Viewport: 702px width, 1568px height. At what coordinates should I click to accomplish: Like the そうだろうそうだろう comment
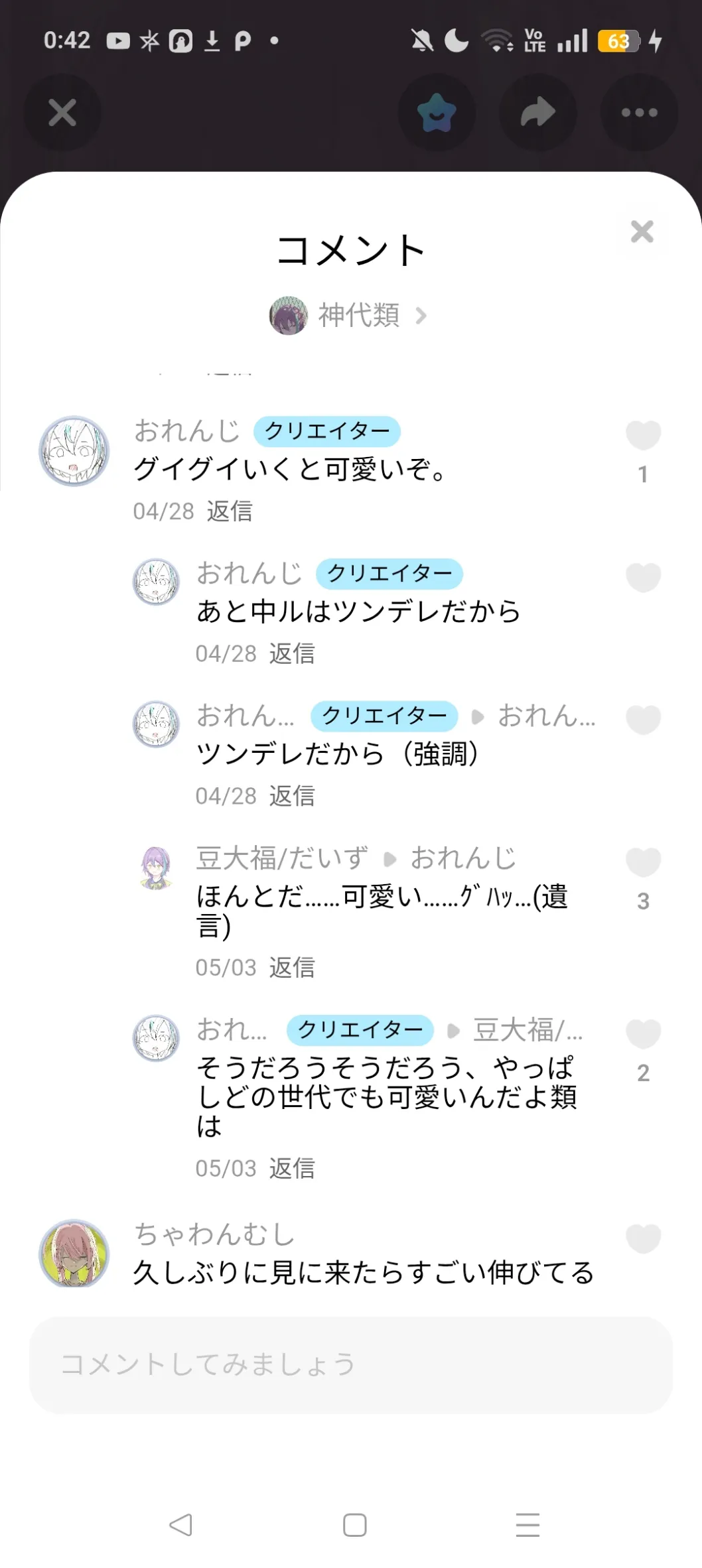643,1033
